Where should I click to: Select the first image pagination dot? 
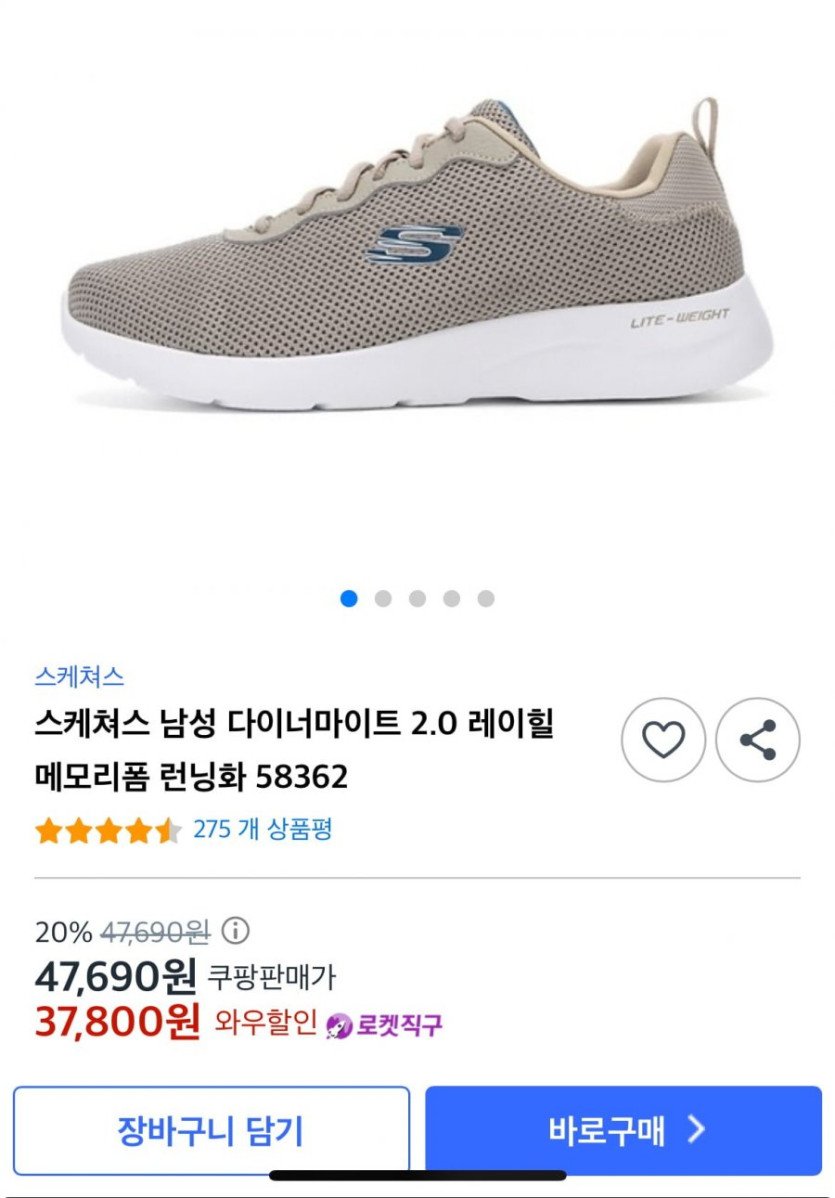(x=347, y=597)
